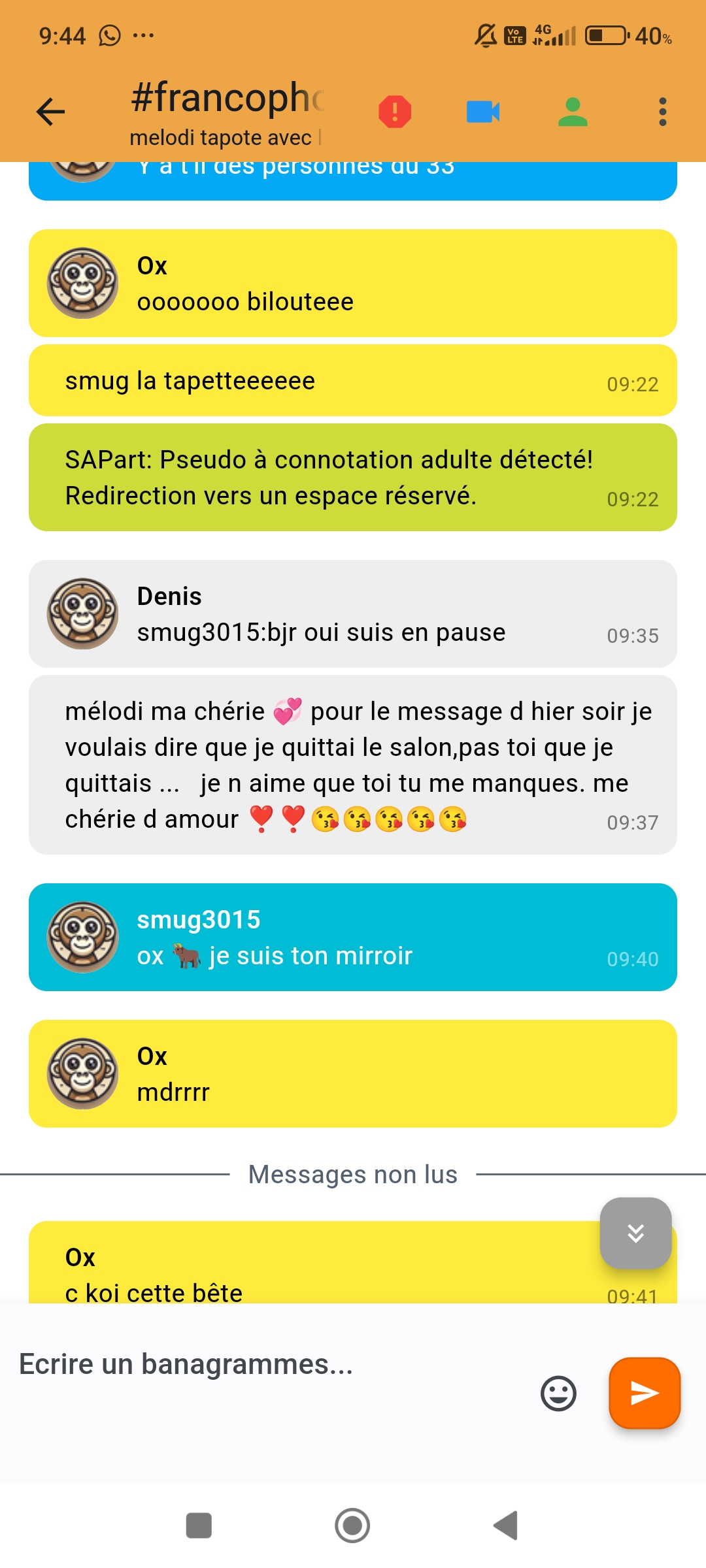Screen dimensions: 706x1568
Task: Open the three-dot overflow menu
Action: coord(663,112)
